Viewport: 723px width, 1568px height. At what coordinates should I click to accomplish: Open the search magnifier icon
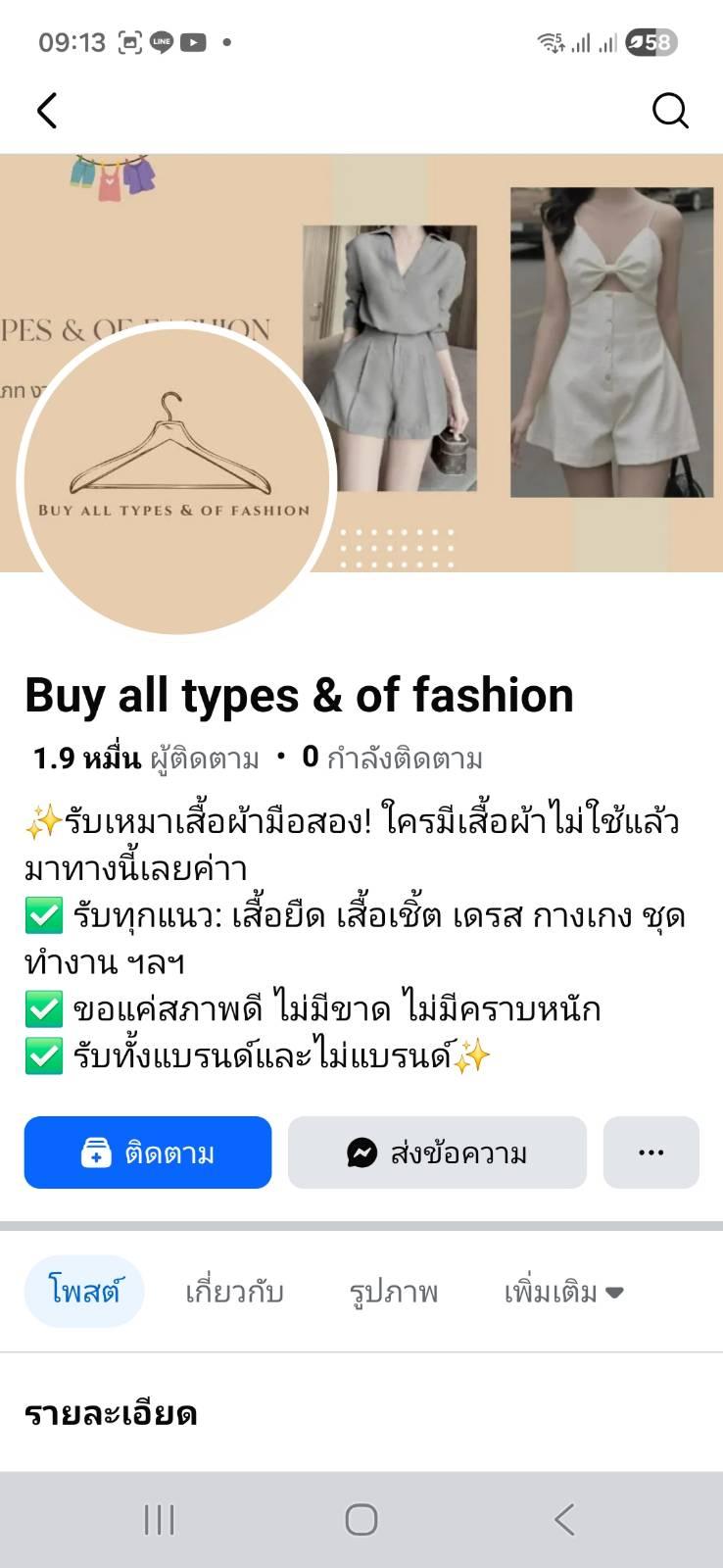670,111
